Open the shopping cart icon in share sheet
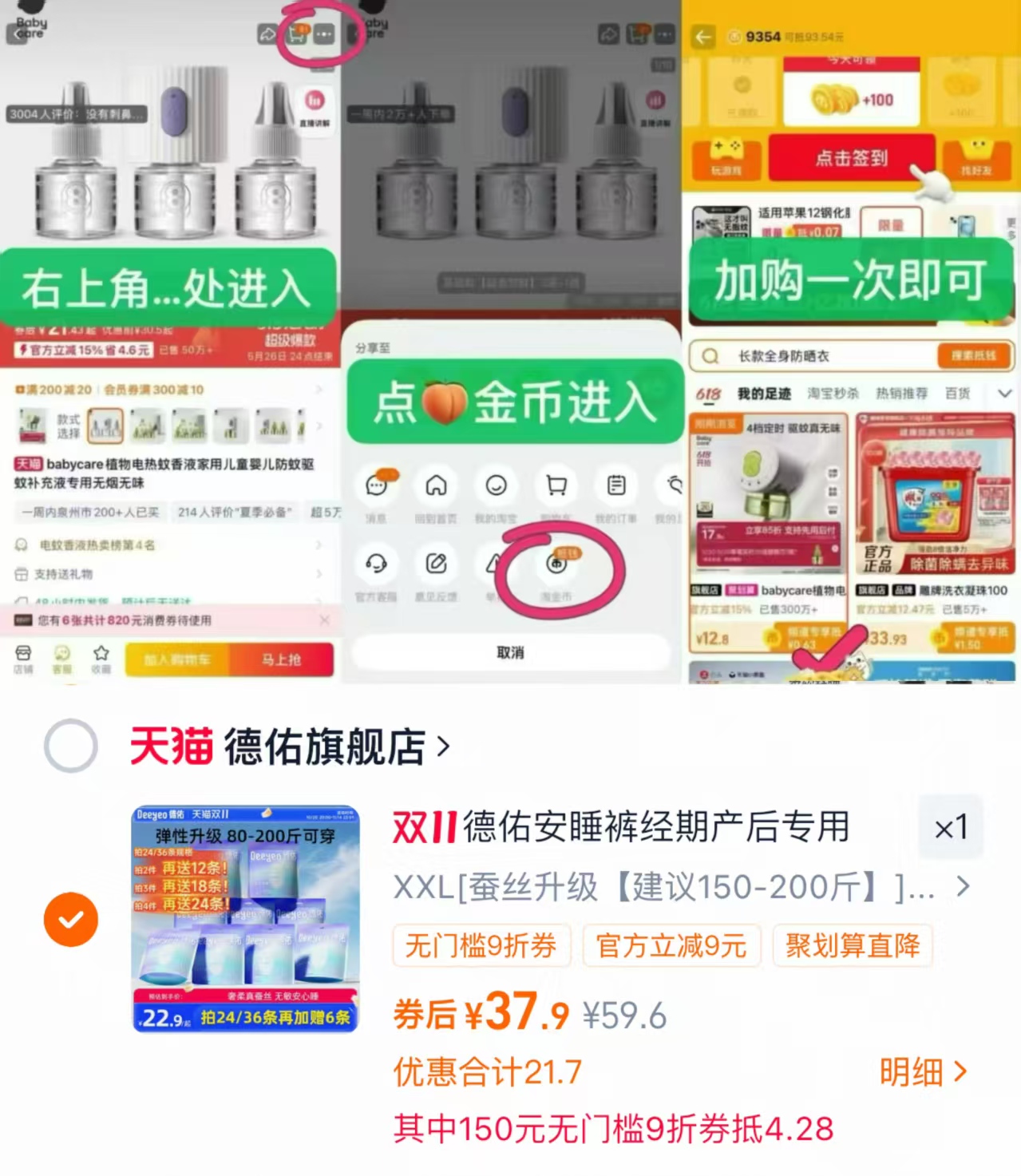Image resolution: width=1021 pixels, height=1176 pixels. click(x=556, y=485)
